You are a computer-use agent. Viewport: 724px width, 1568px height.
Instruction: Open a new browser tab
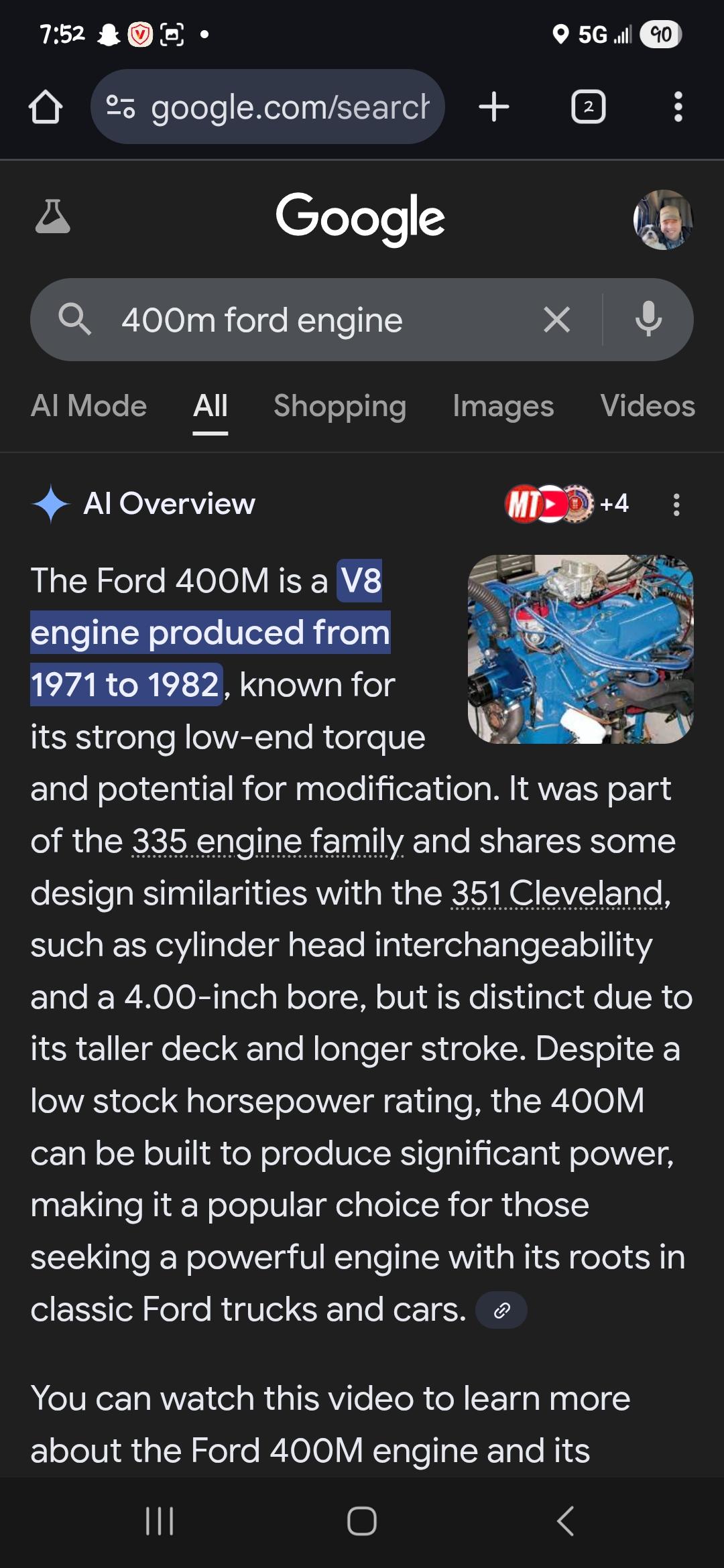(494, 107)
